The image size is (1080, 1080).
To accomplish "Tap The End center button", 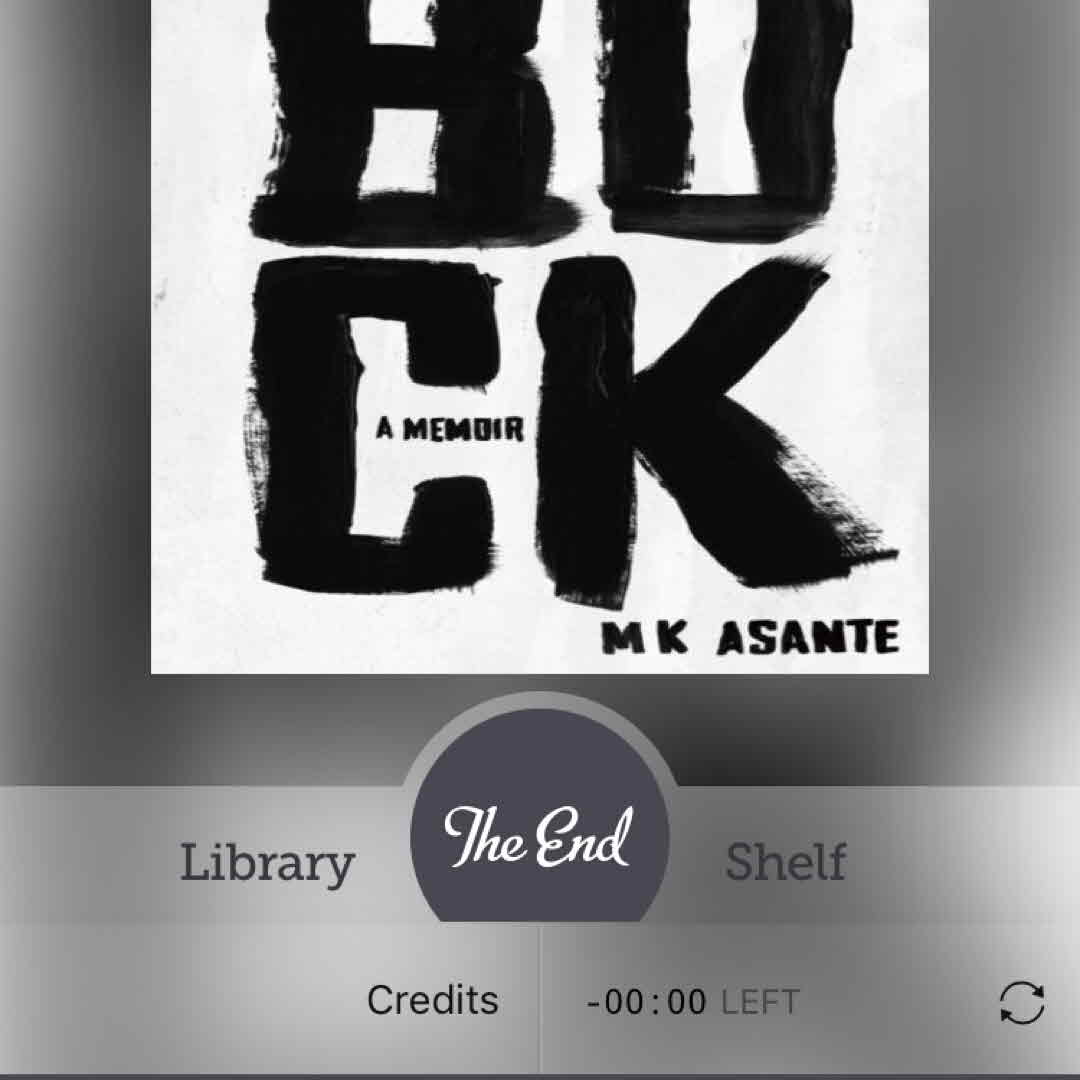I will click(539, 836).
